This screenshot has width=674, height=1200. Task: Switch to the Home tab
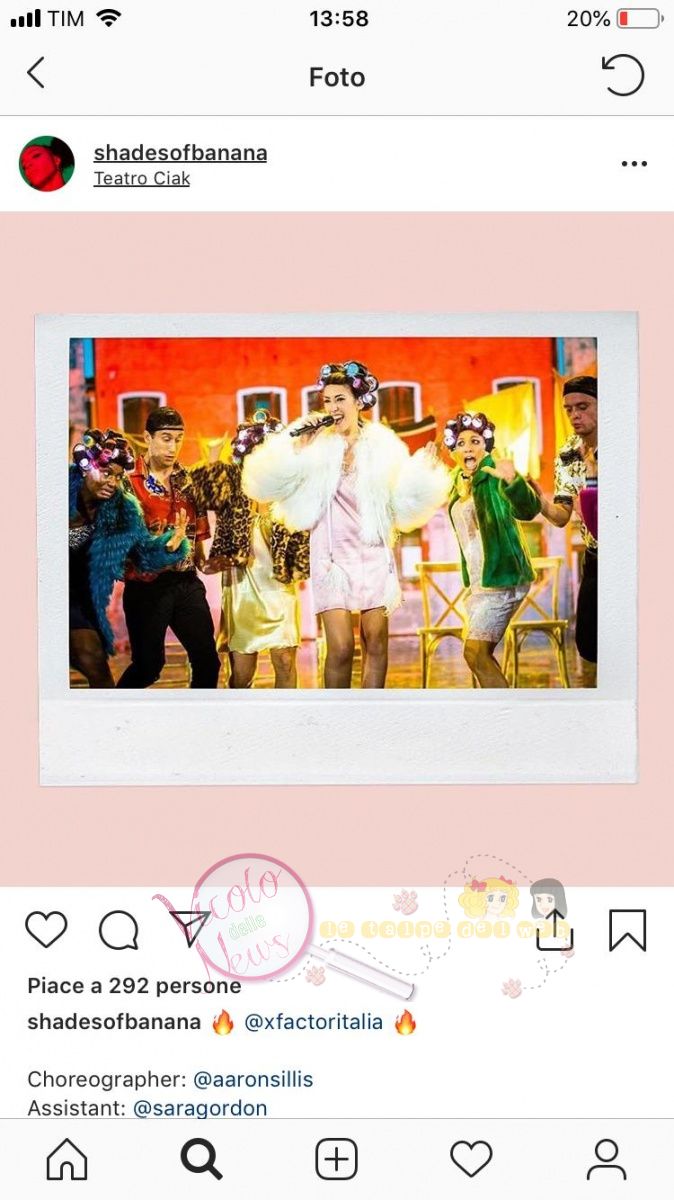pyautogui.click(x=67, y=1160)
